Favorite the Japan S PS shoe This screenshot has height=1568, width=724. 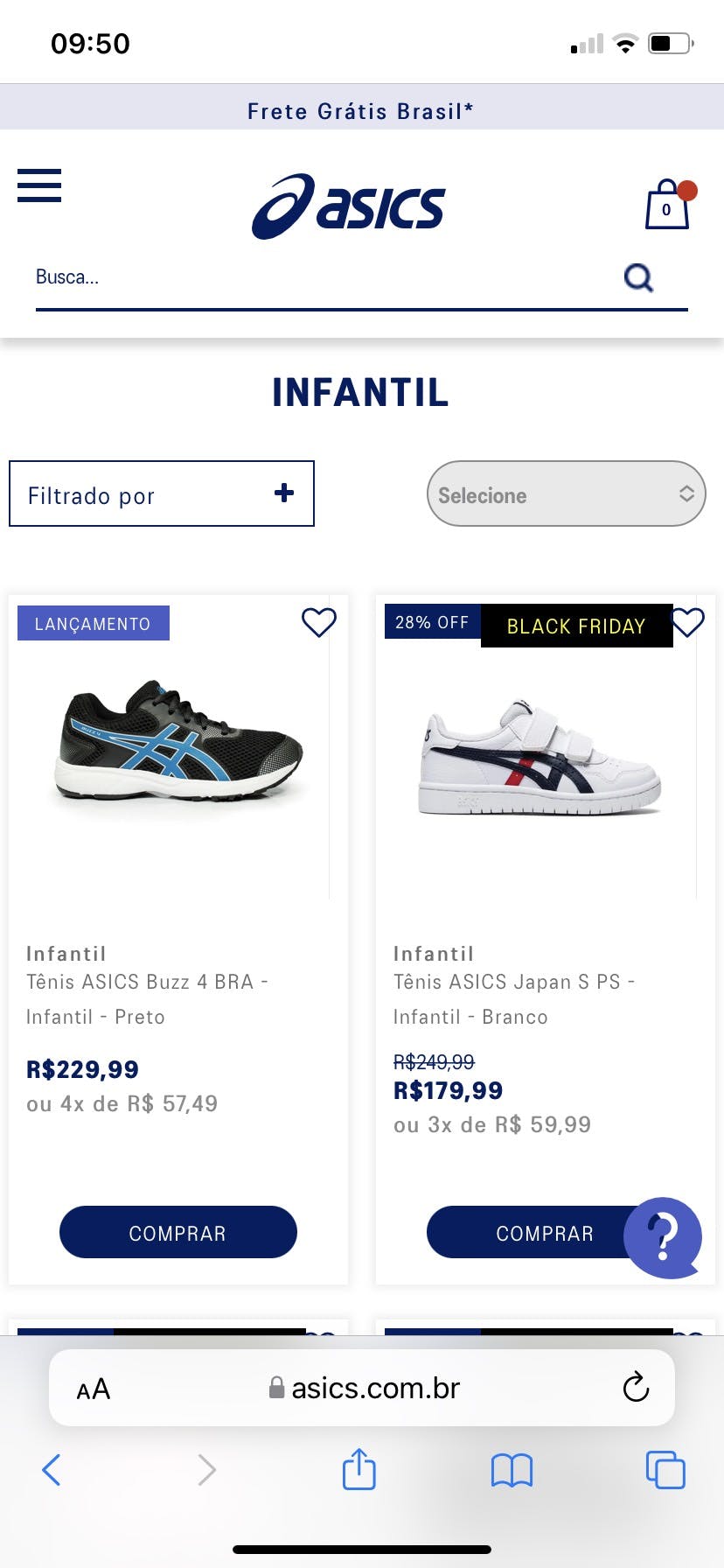tap(689, 622)
